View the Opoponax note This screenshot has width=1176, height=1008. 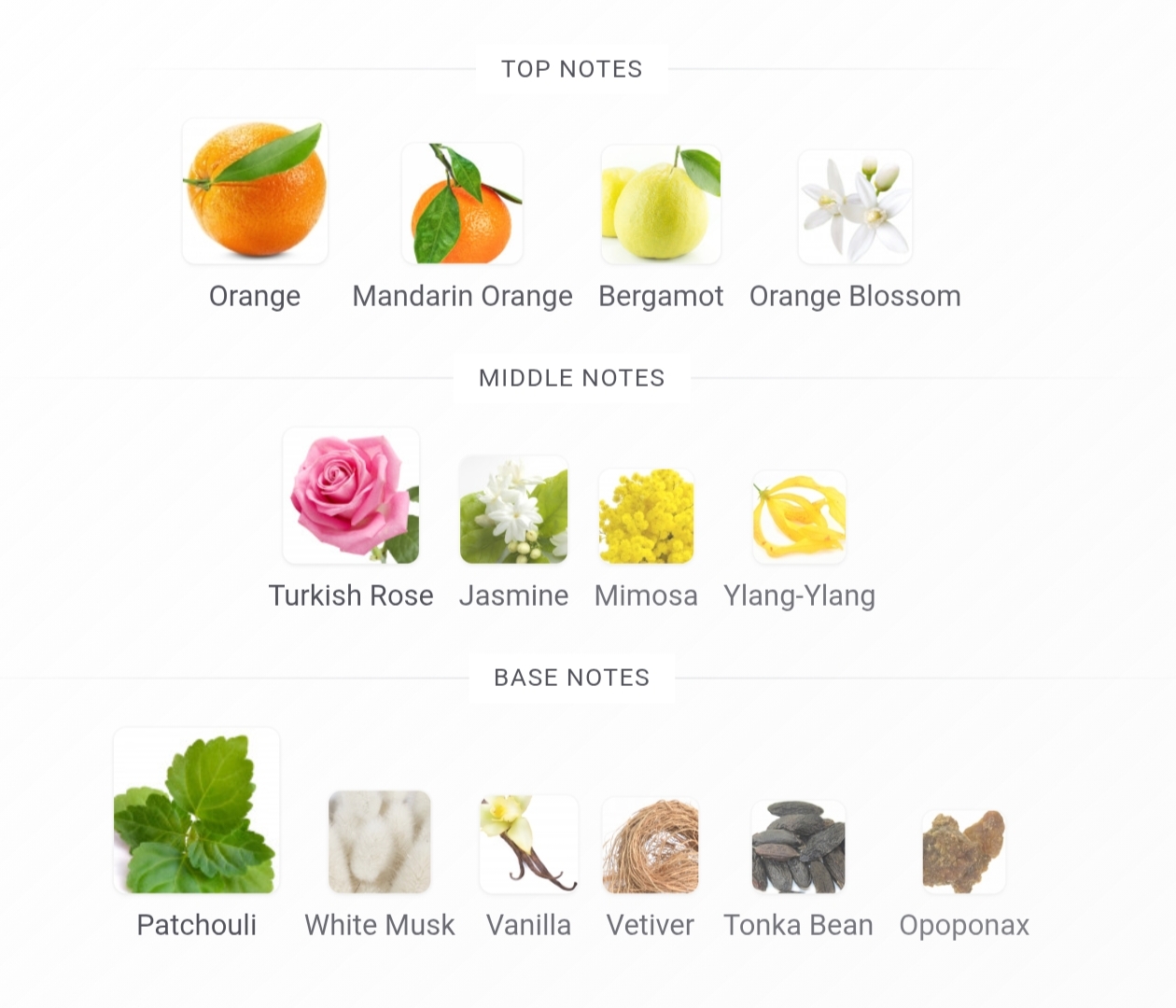(964, 850)
